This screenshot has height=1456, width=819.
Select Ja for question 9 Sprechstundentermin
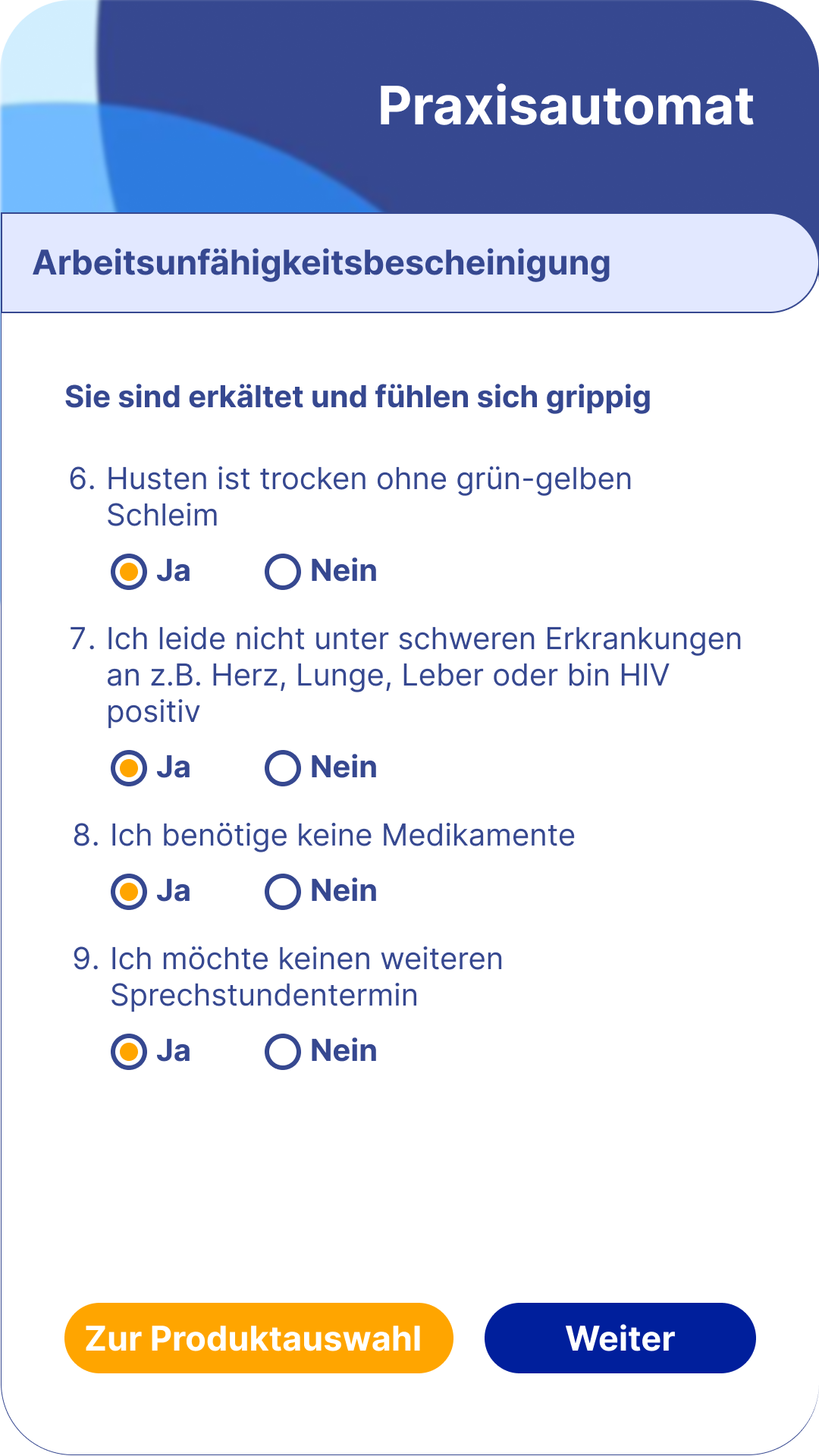pos(129,1051)
